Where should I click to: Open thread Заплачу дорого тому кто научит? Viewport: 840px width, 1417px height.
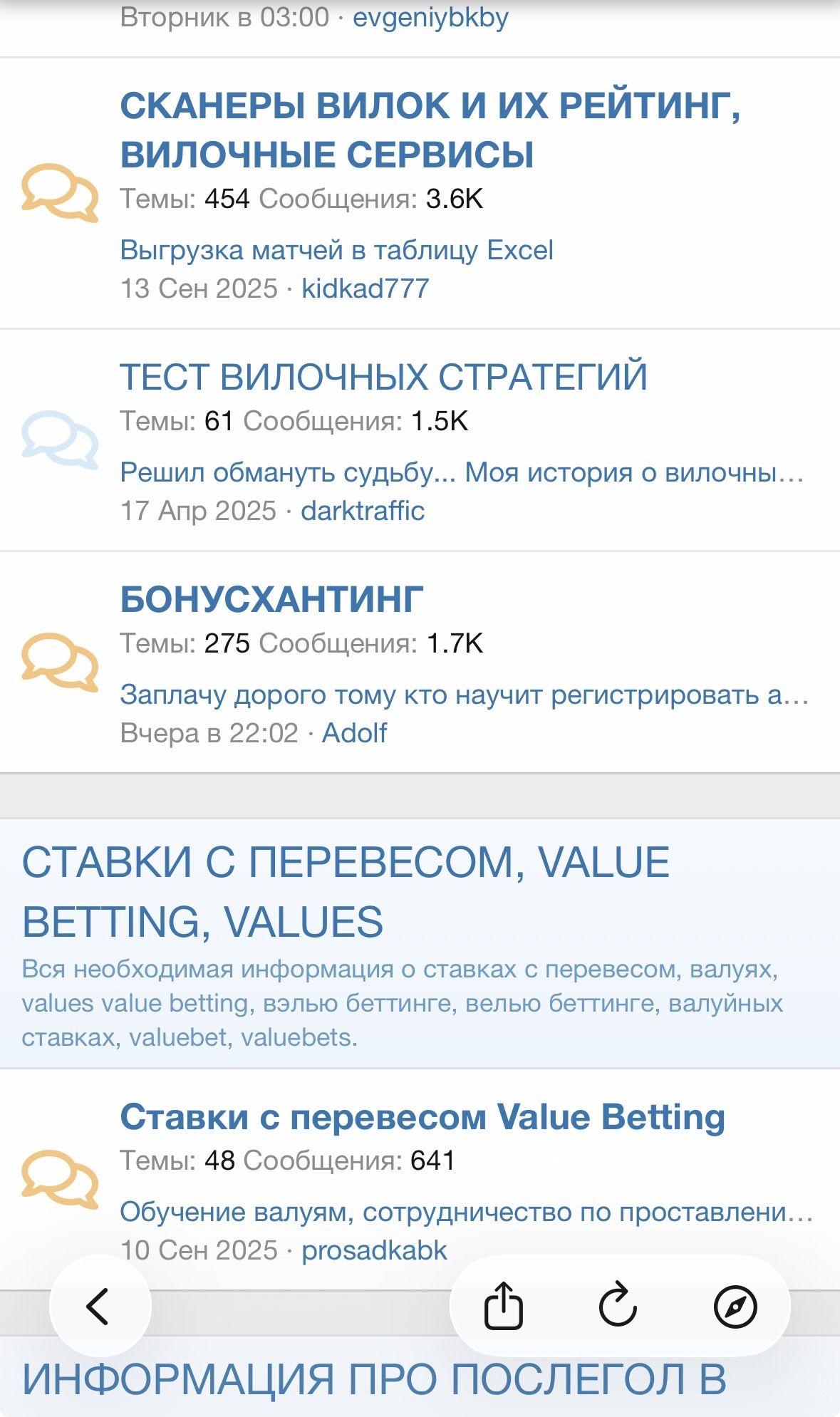[463, 695]
